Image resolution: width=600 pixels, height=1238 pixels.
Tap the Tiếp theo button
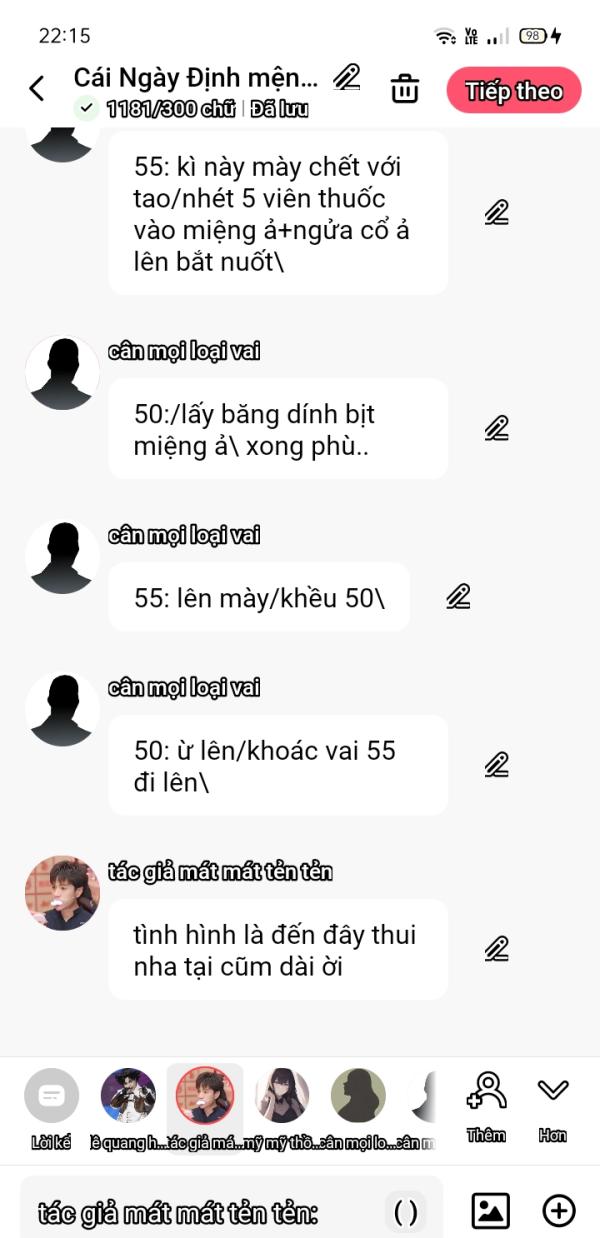(513, 91)
